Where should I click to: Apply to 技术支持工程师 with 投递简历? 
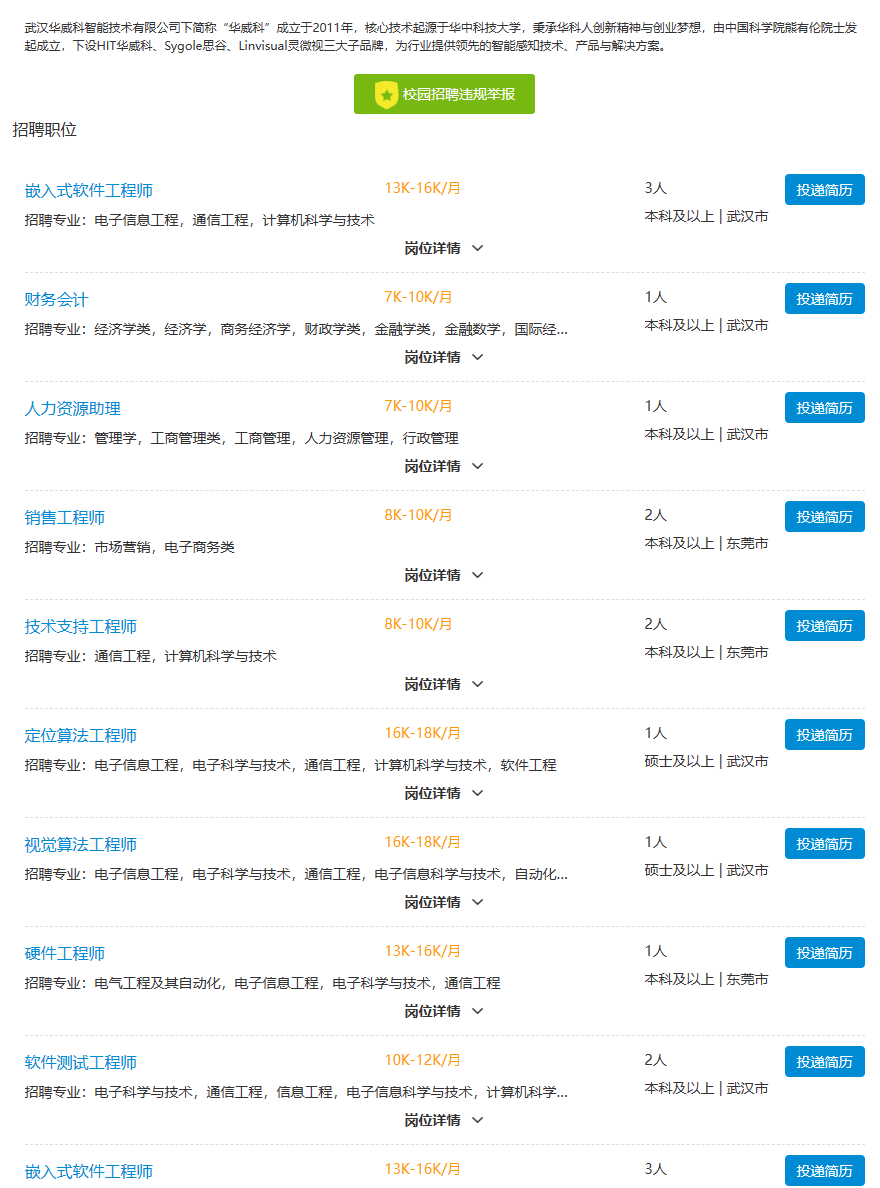[x=824, y=626]
